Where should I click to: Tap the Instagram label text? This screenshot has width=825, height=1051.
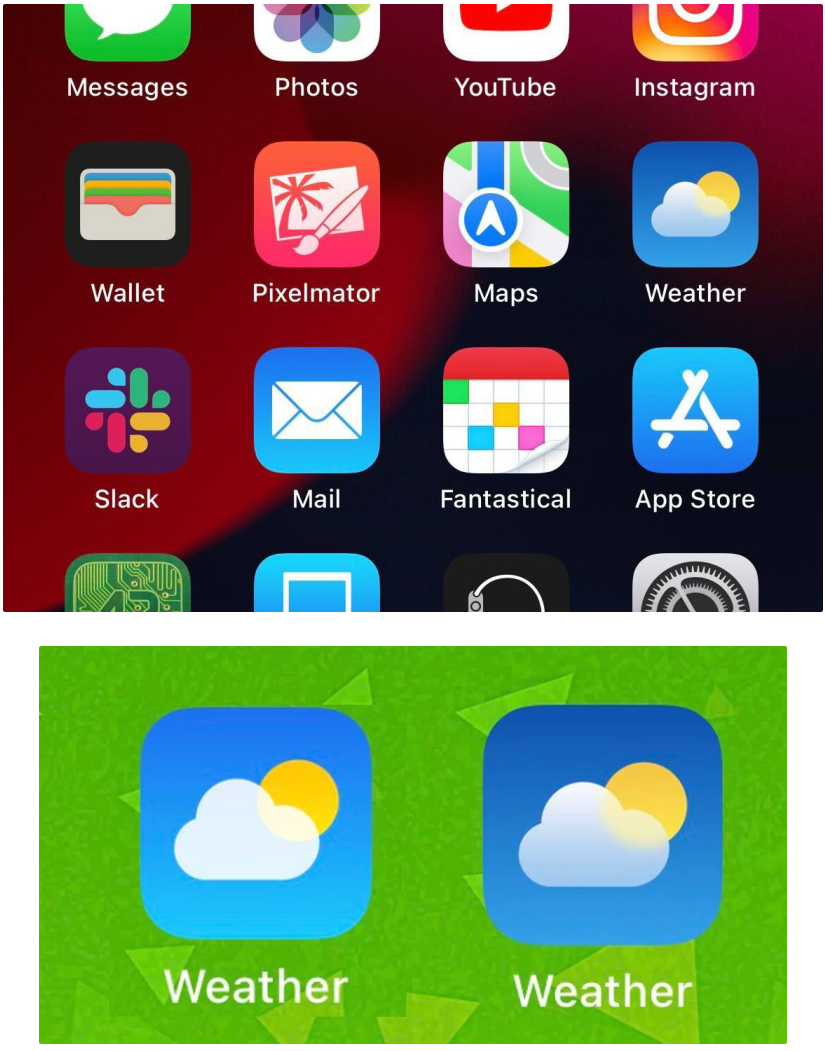click(x=695, y=87)
